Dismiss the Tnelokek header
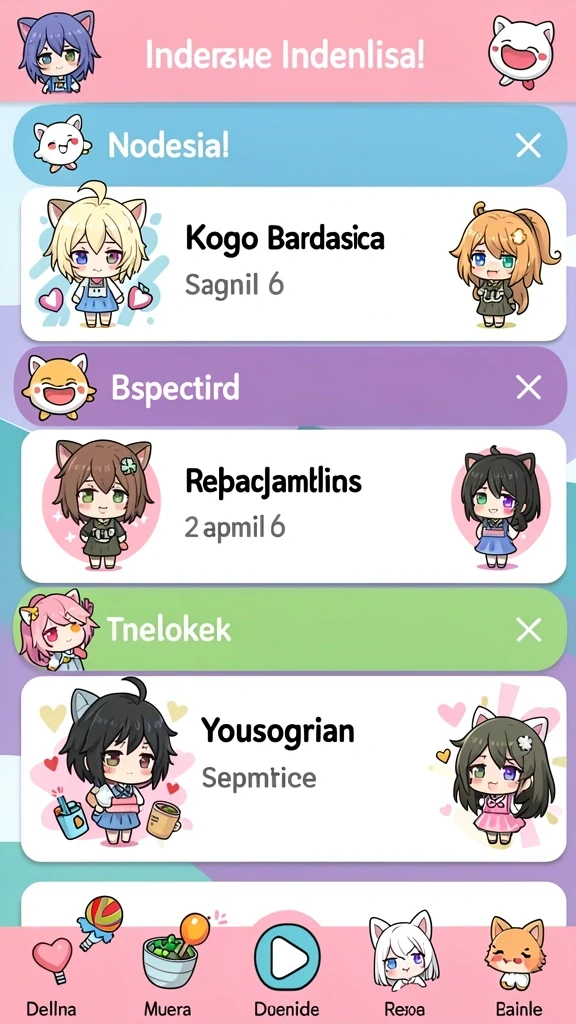Viewport: 576px width, 1024px height. tap(528, 630)
